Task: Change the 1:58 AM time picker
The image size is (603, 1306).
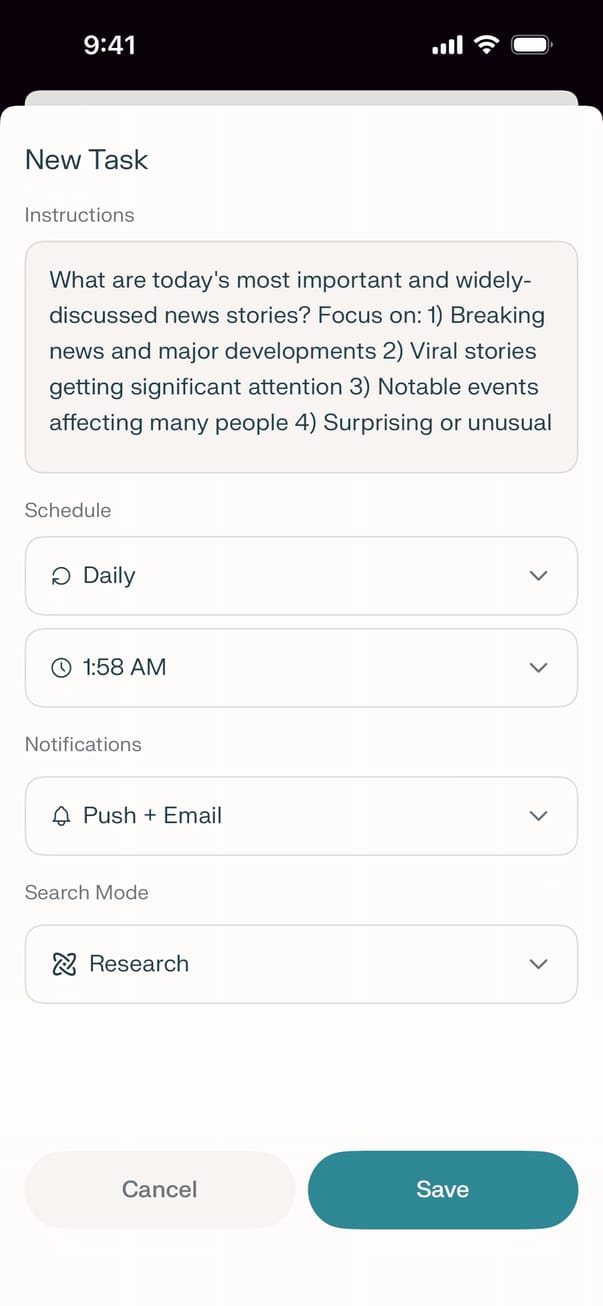Action: 300,668
